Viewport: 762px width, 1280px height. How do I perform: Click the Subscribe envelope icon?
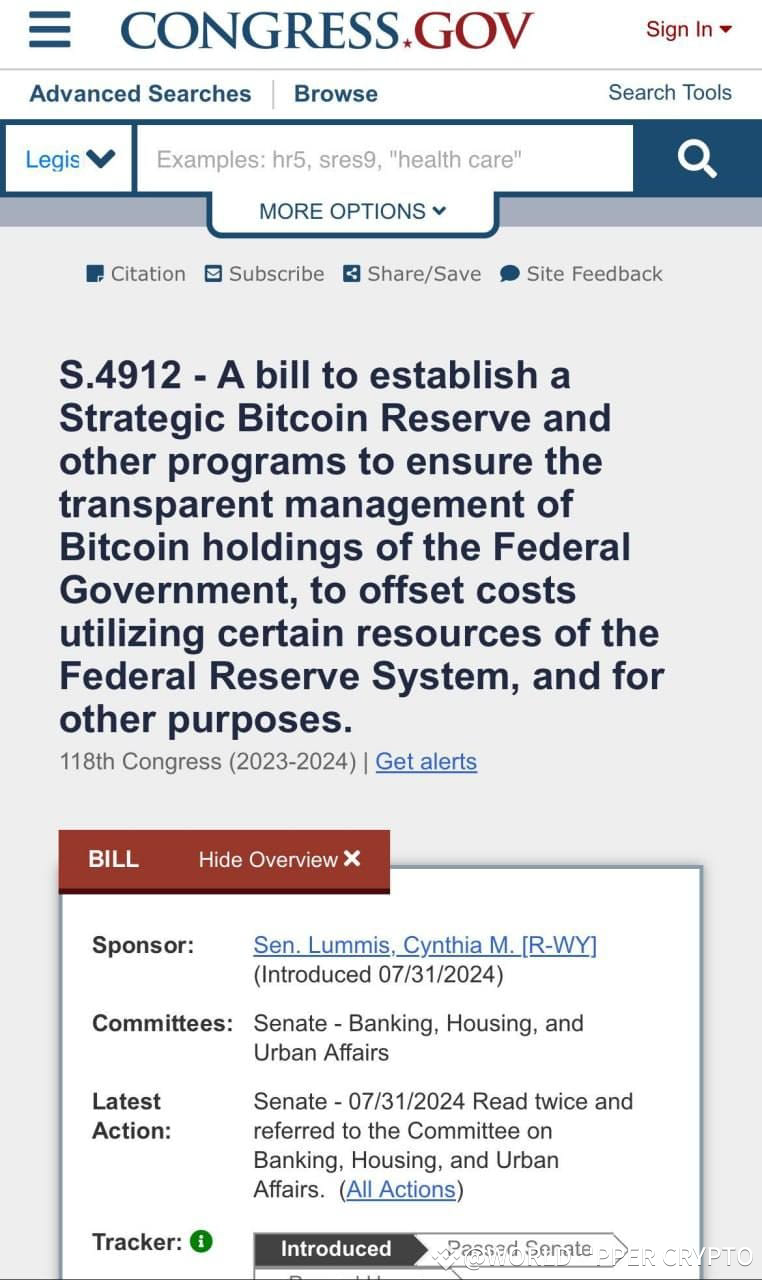tap(213, 273)
